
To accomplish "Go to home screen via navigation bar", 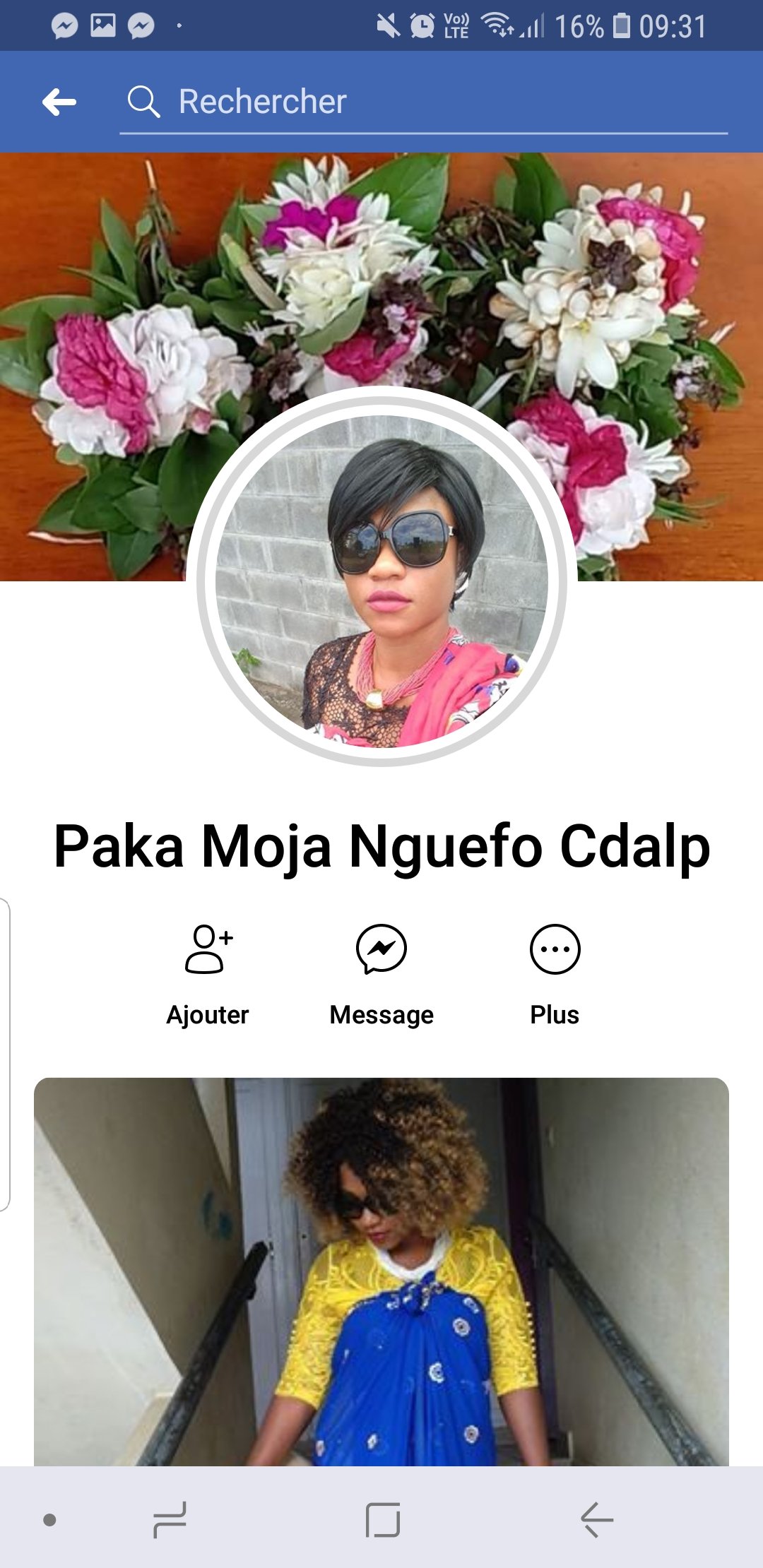I will (x=383, y=1519).
